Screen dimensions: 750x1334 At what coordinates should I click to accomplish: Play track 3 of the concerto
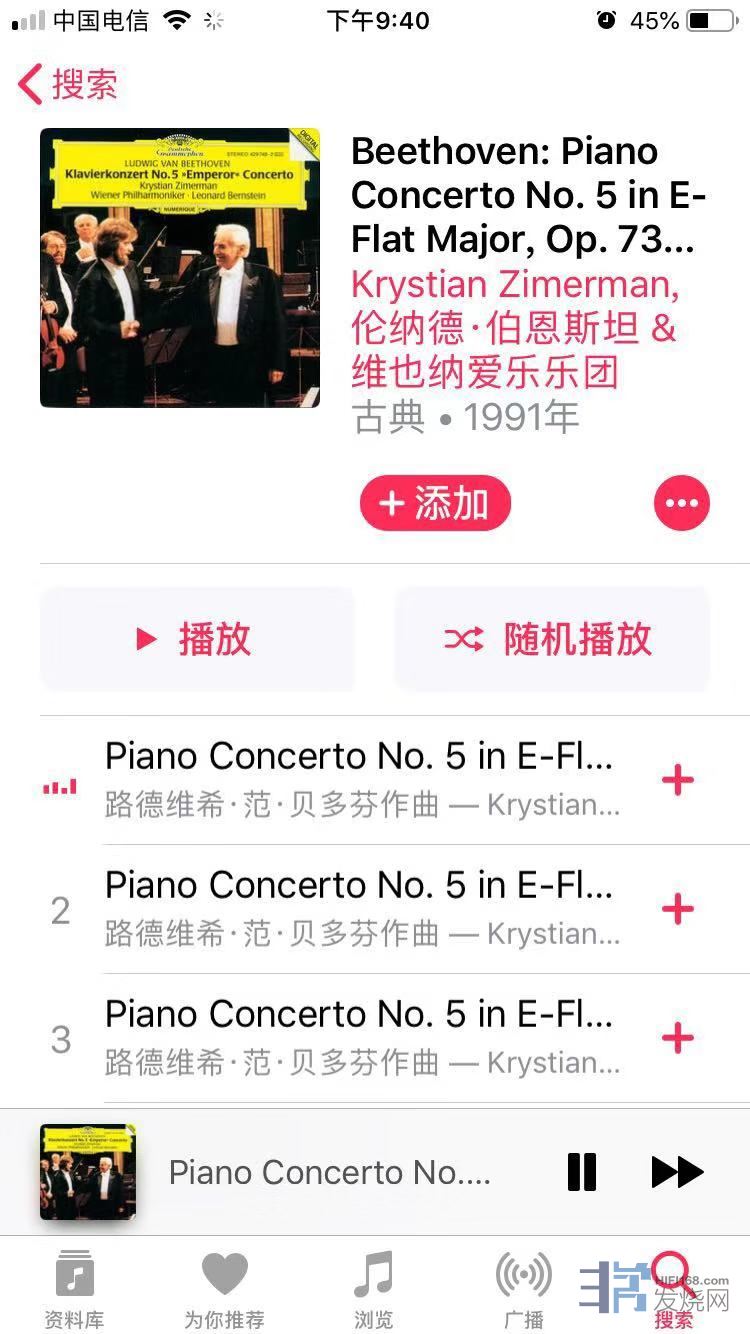[x=358, y=1038]
